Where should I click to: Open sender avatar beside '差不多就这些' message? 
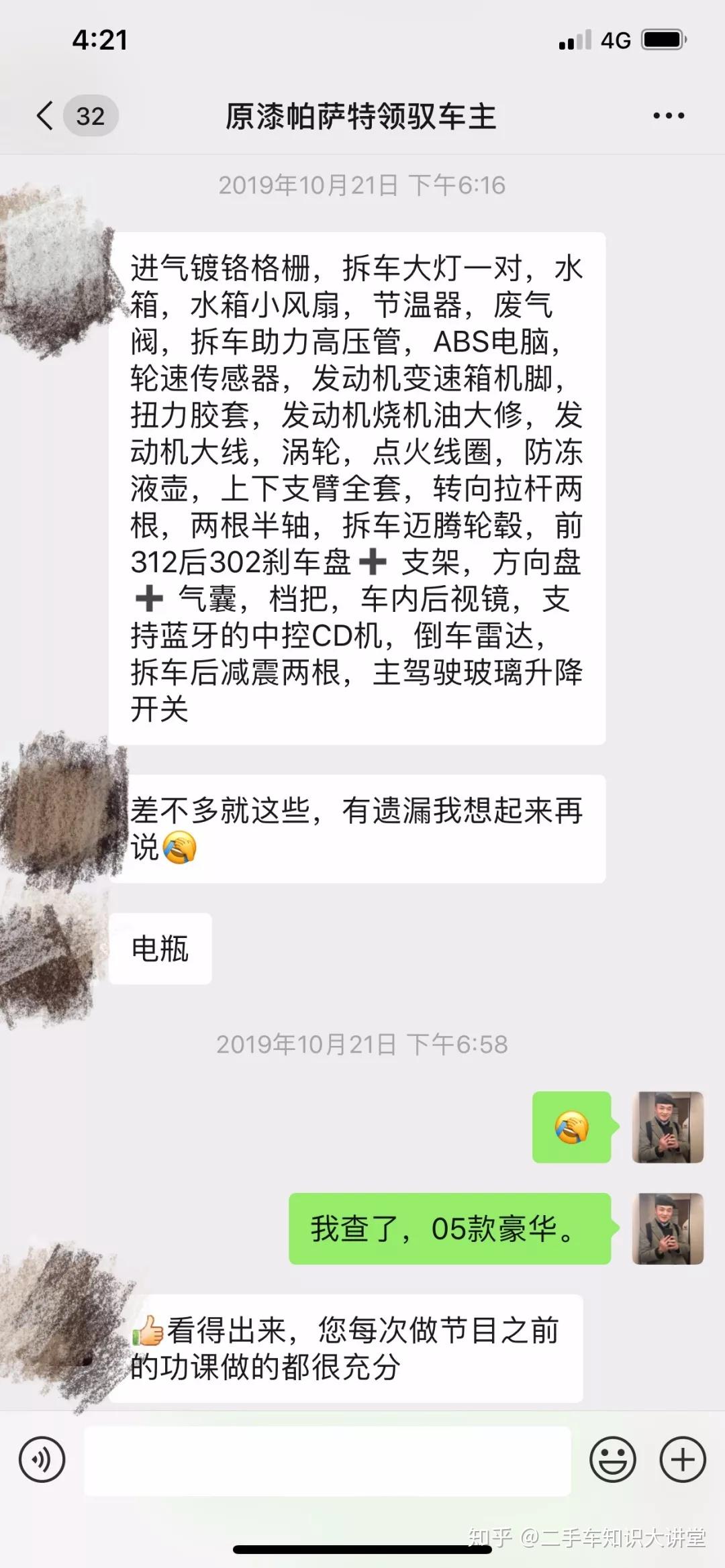coord(57,805)
